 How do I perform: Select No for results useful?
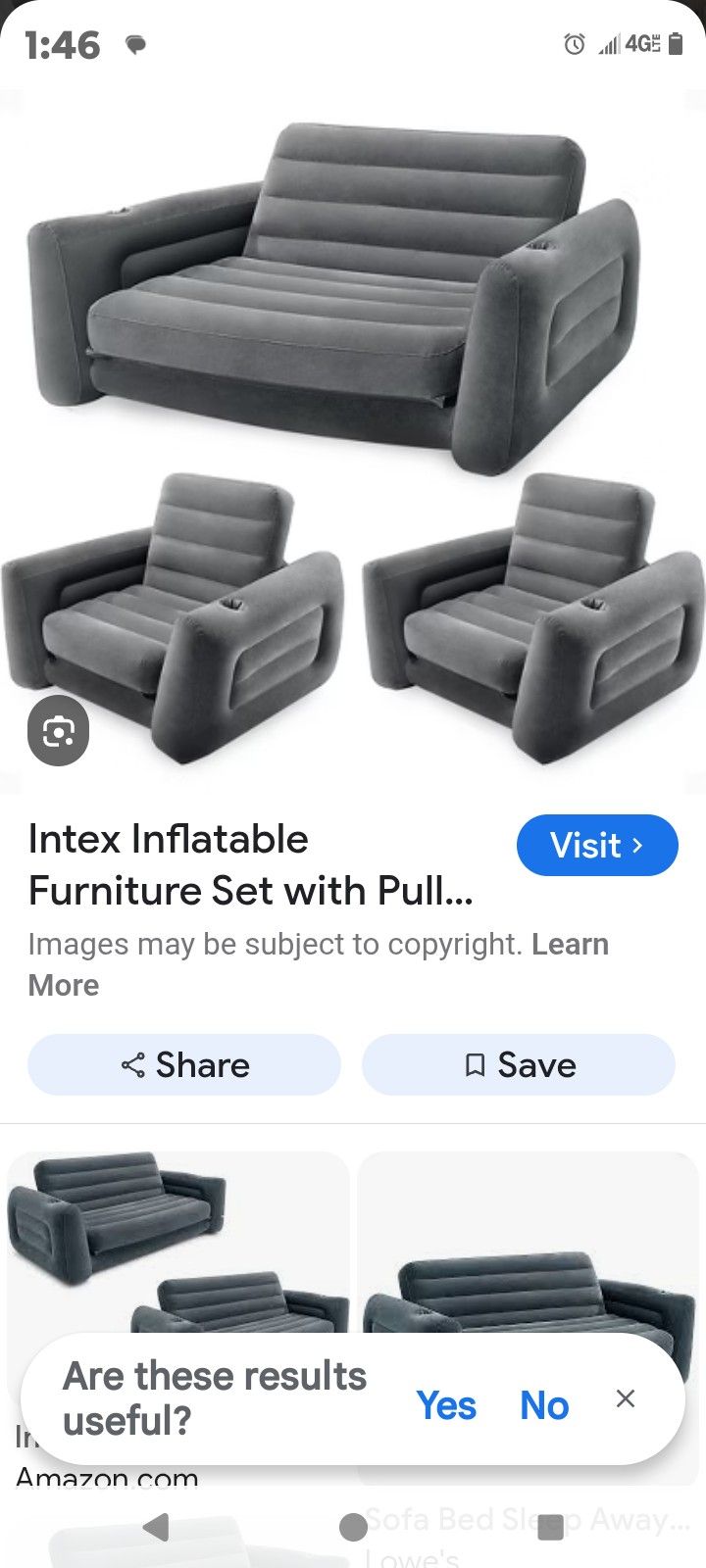click(543, 1404)
